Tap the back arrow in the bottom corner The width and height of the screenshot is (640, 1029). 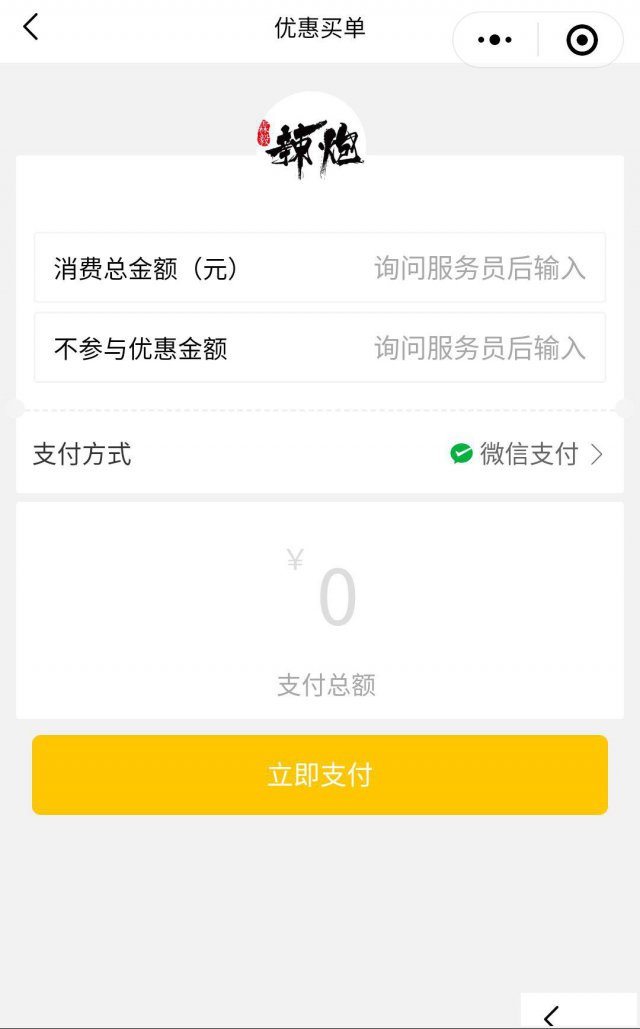551,1016
